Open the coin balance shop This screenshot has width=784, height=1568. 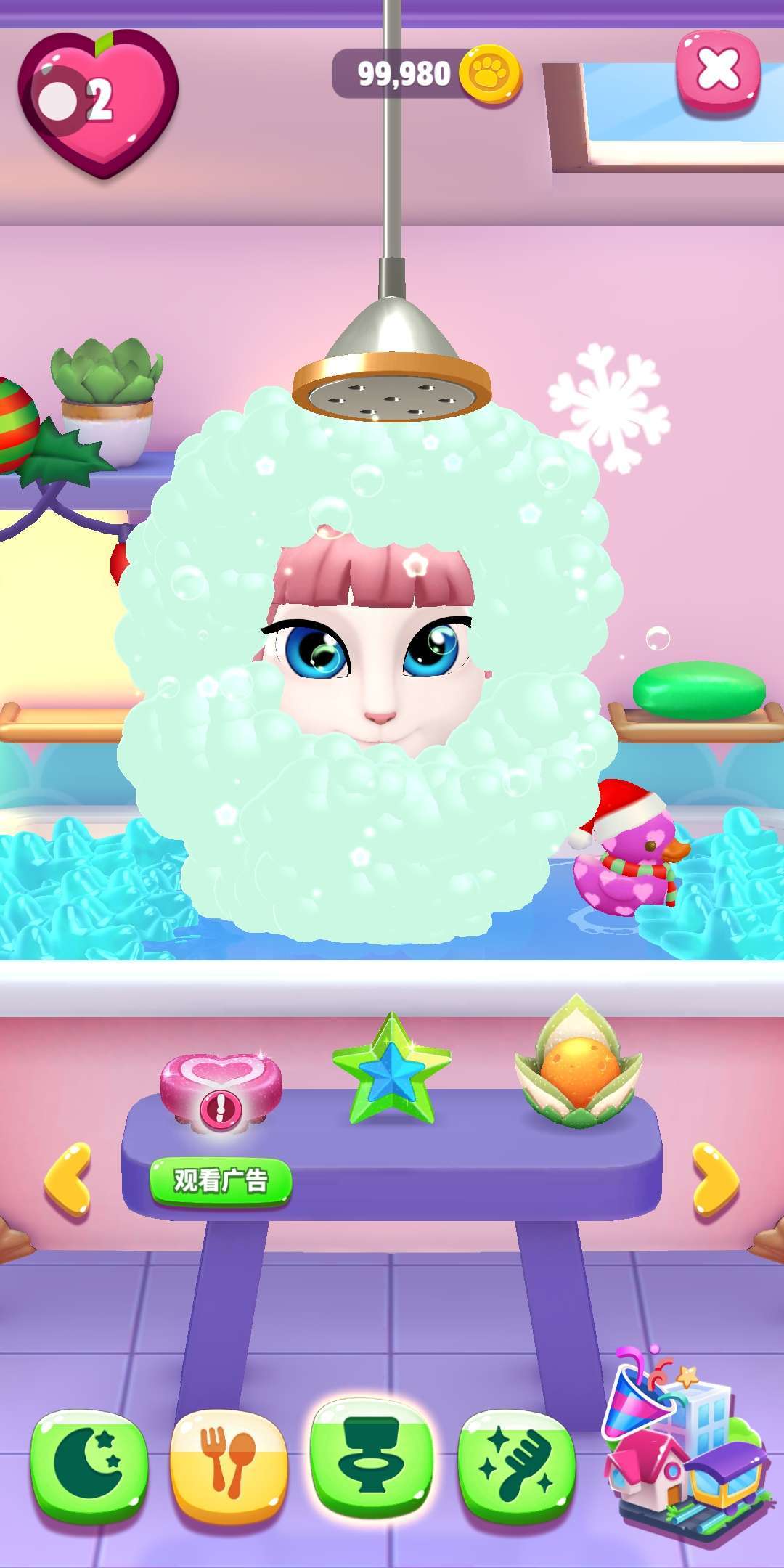428,73
